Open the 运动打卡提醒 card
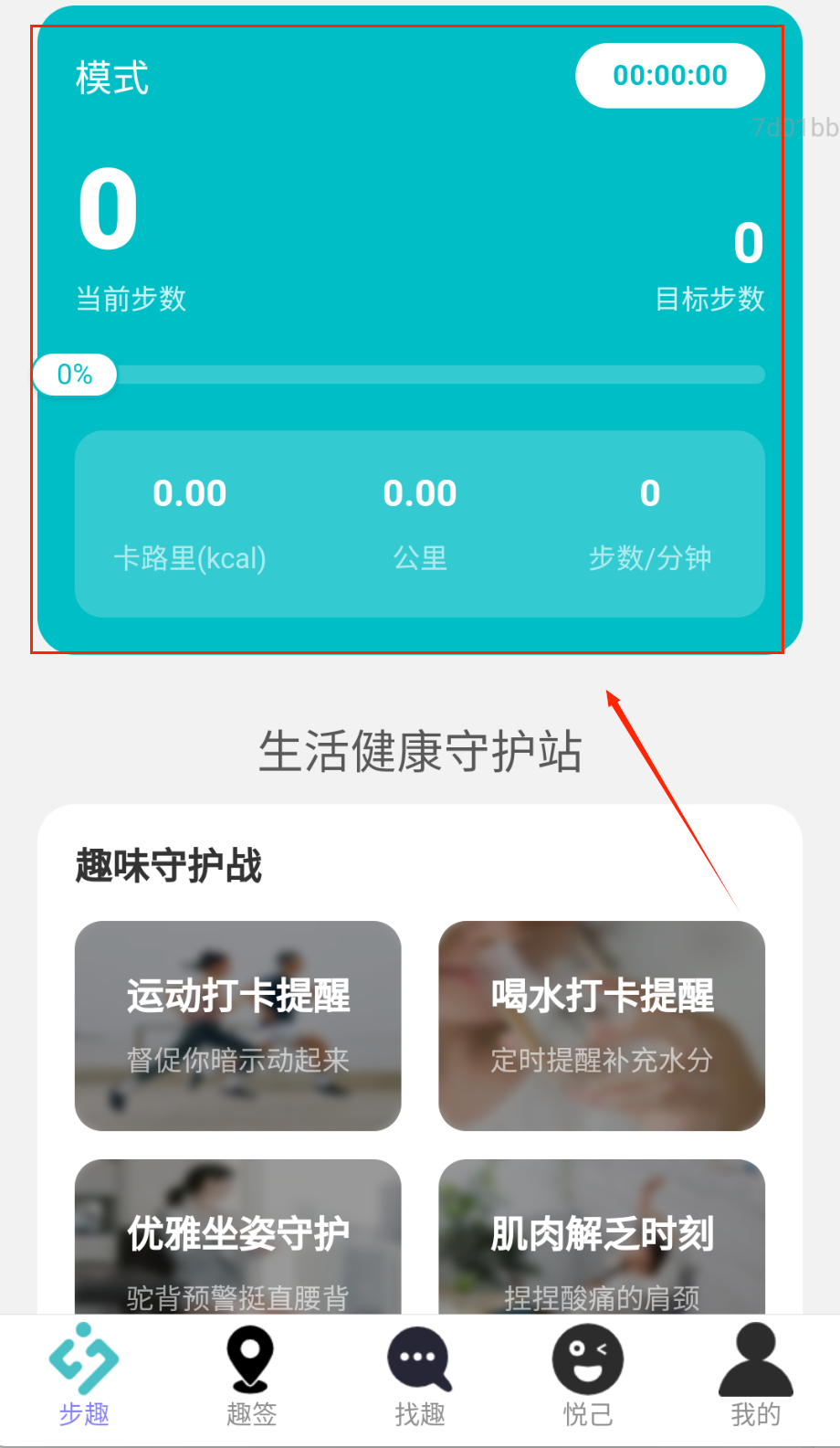Viewport: 840px width, 1448px height. tap(237, 1025)
